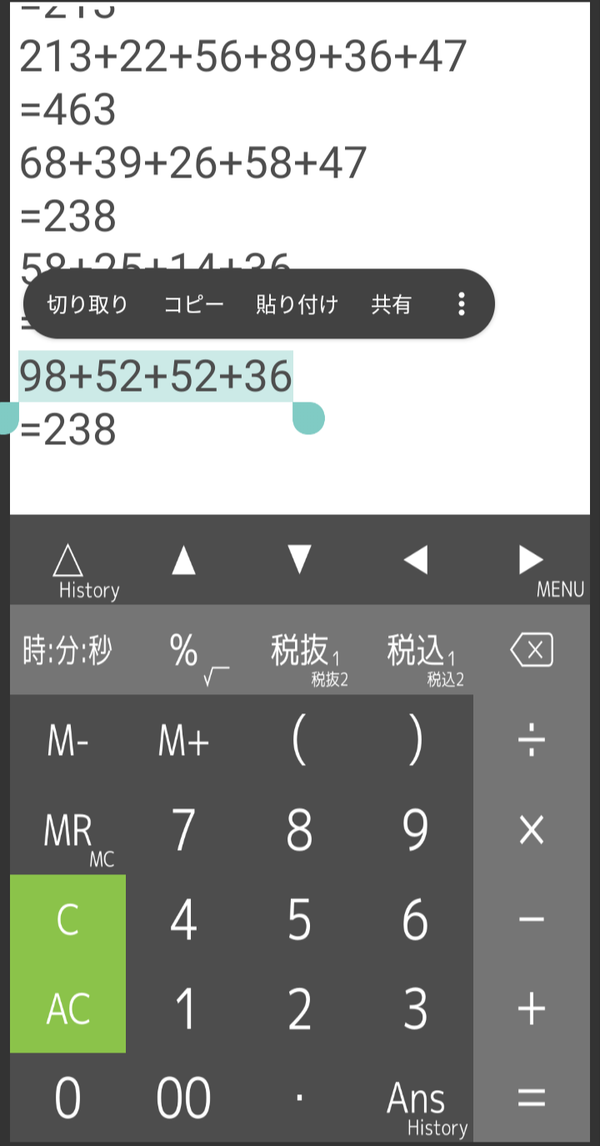Choose 切り取り to cut the selection

[x=88, y=304]
